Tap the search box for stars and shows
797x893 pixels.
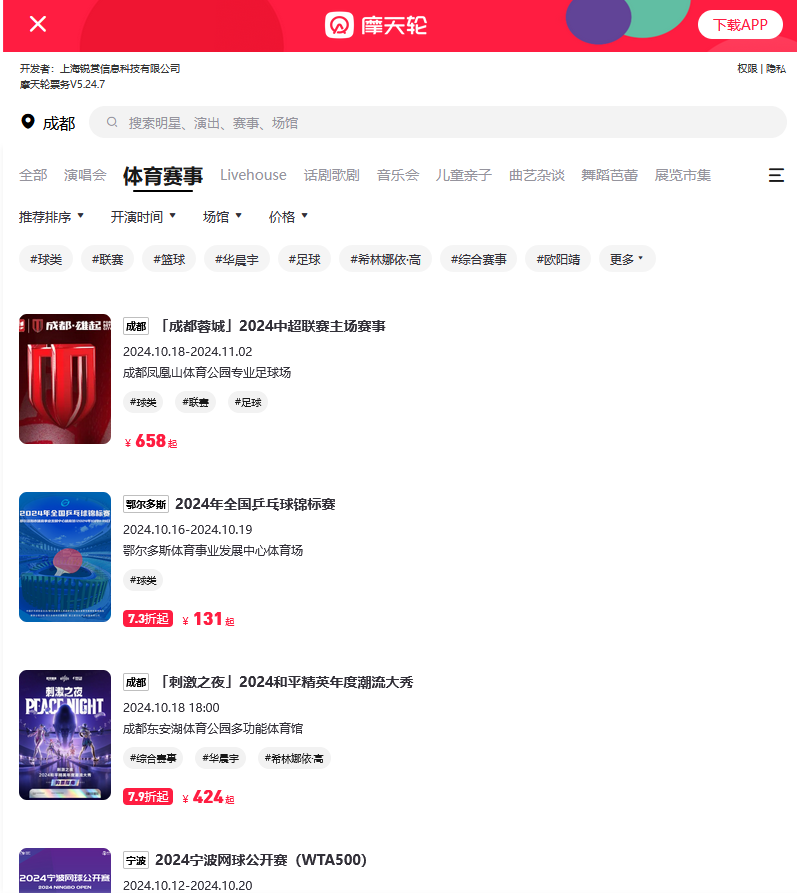438,122
